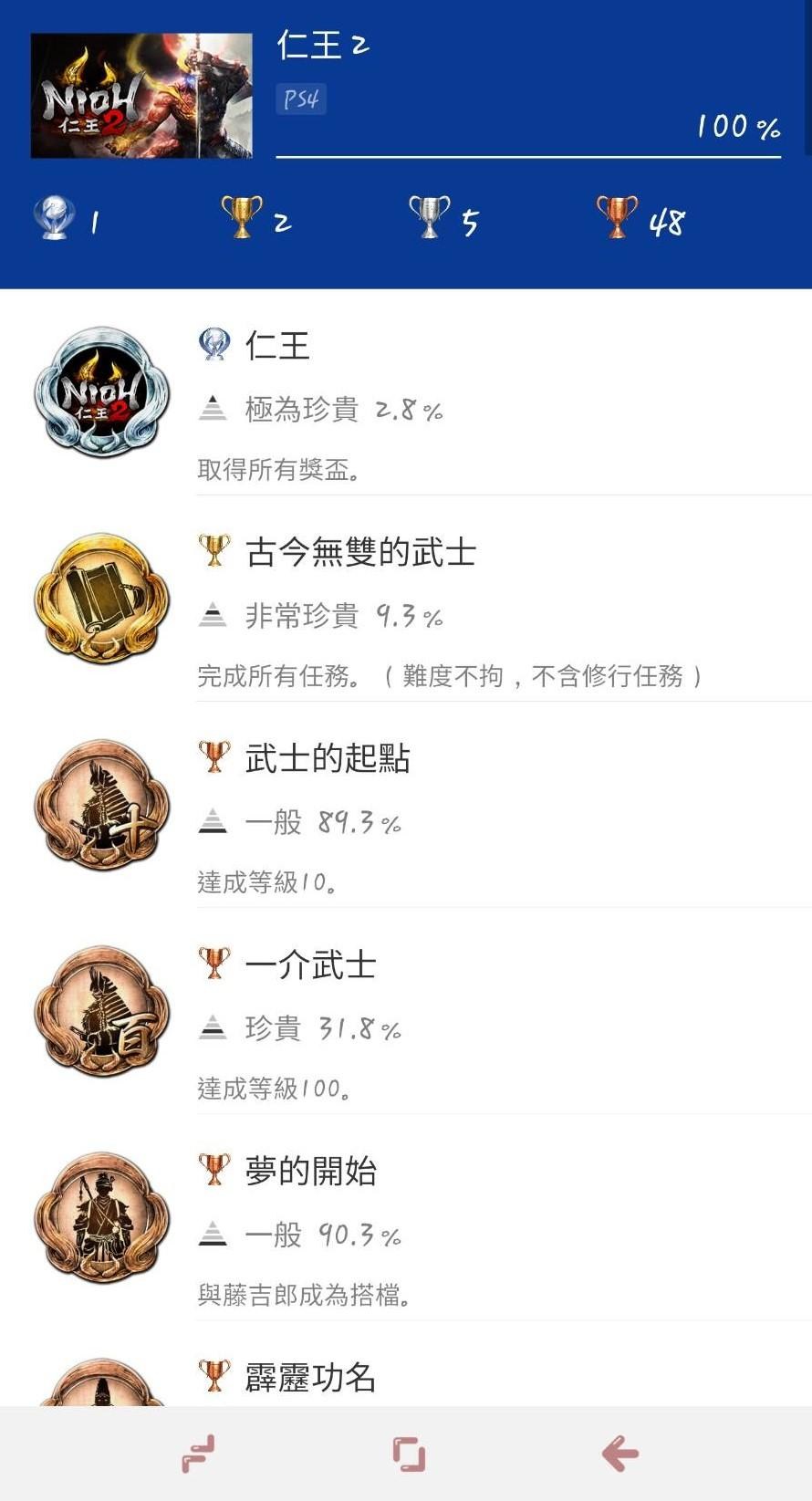The height and width of the screenshot is (1501, 812).
Task: Go back using the system back arrow
Action: pyautogui.click(x=619, y=1454)
